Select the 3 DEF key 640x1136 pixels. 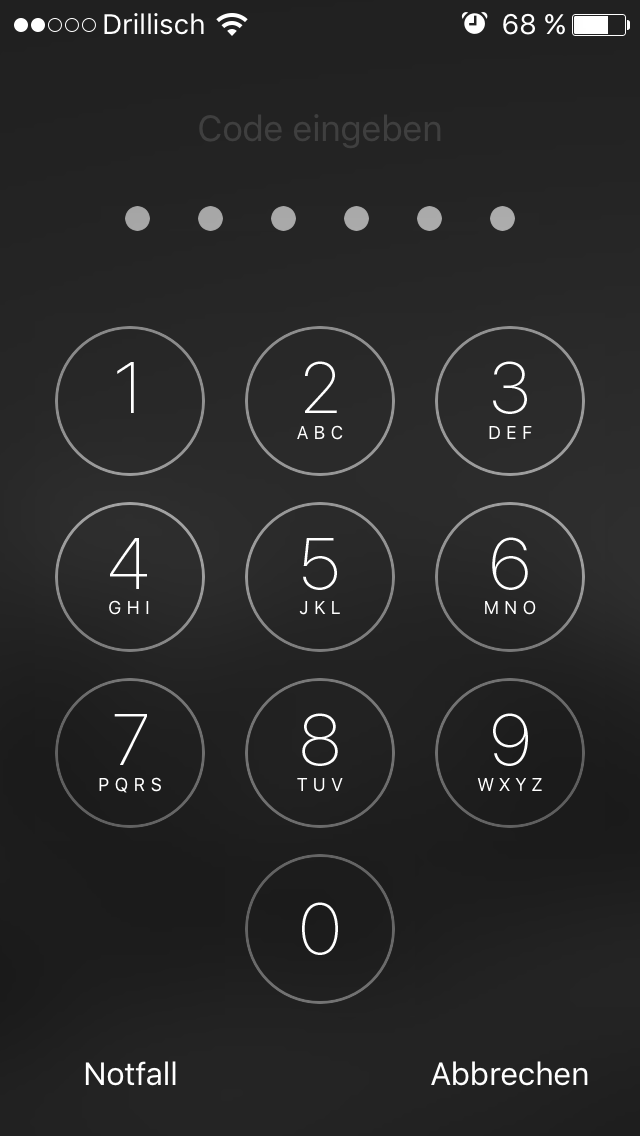[510, 401]
